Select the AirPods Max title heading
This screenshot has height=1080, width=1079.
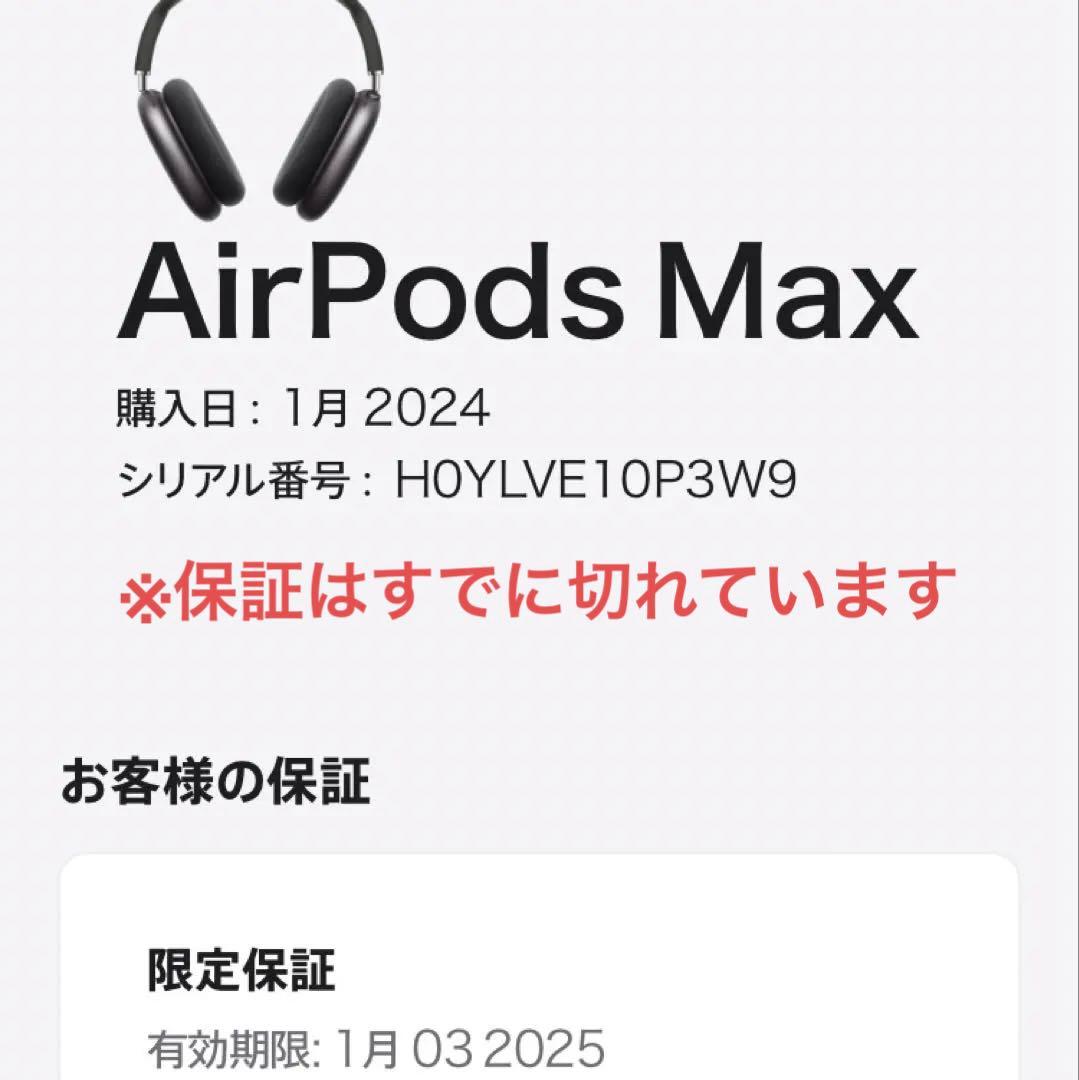coord(520,290)
